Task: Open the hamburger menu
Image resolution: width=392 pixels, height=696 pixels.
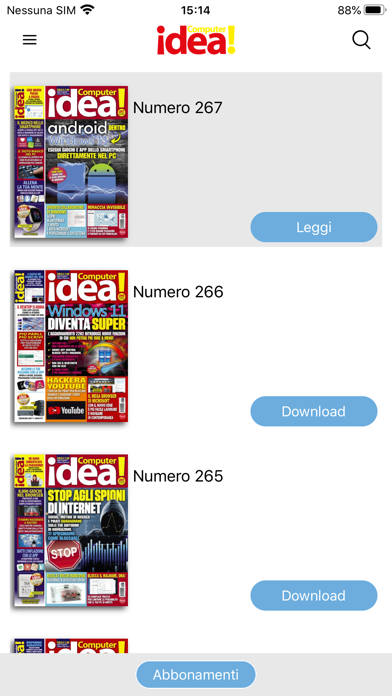Action: [30, 40]
